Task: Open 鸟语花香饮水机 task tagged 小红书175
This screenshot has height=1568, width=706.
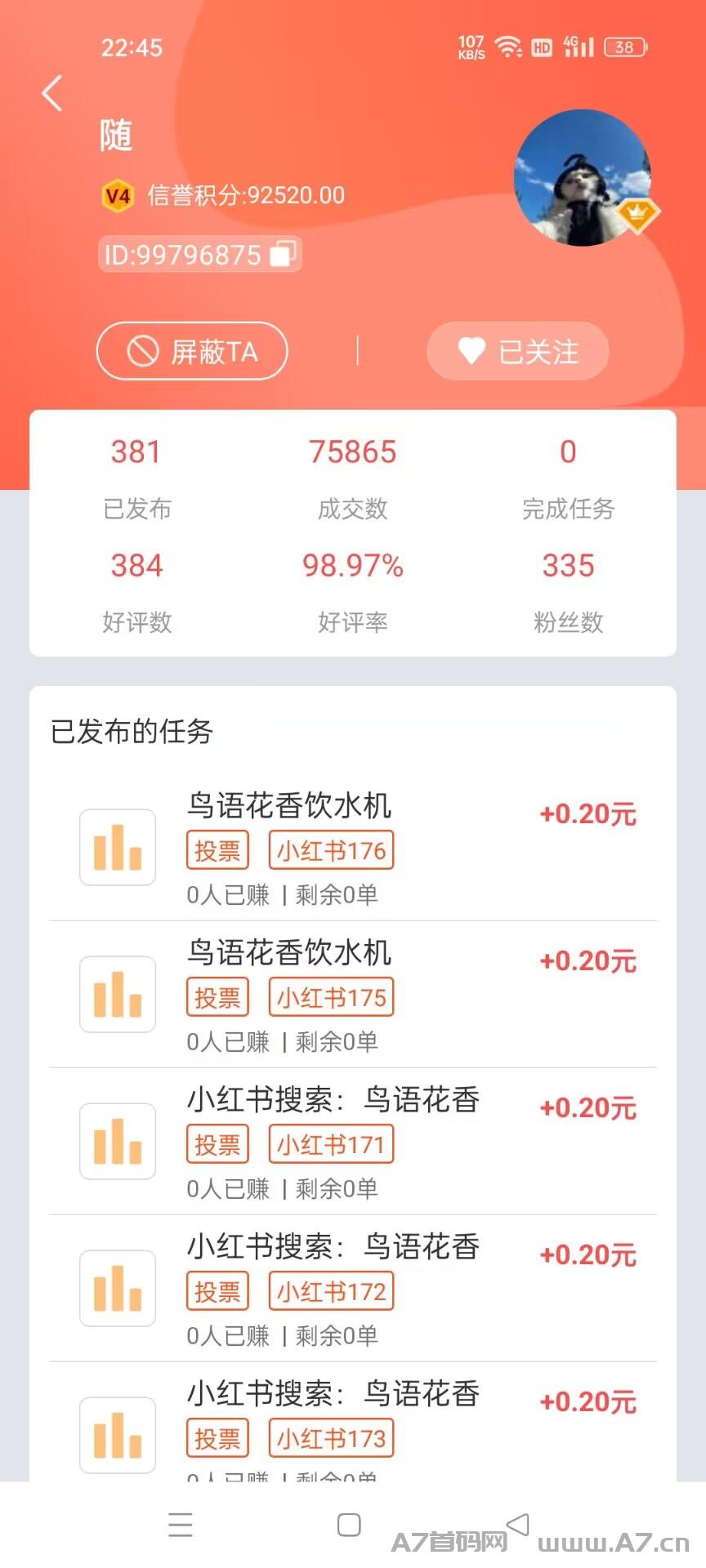Action: [x=353, y=995]
